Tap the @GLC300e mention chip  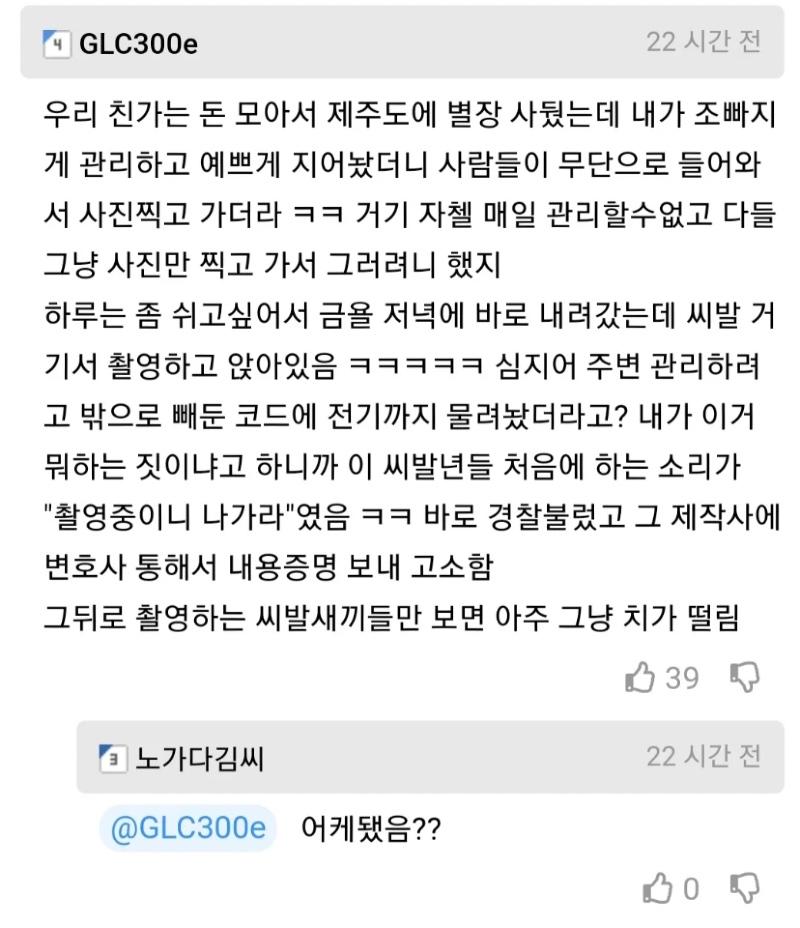tap(187, 829)
